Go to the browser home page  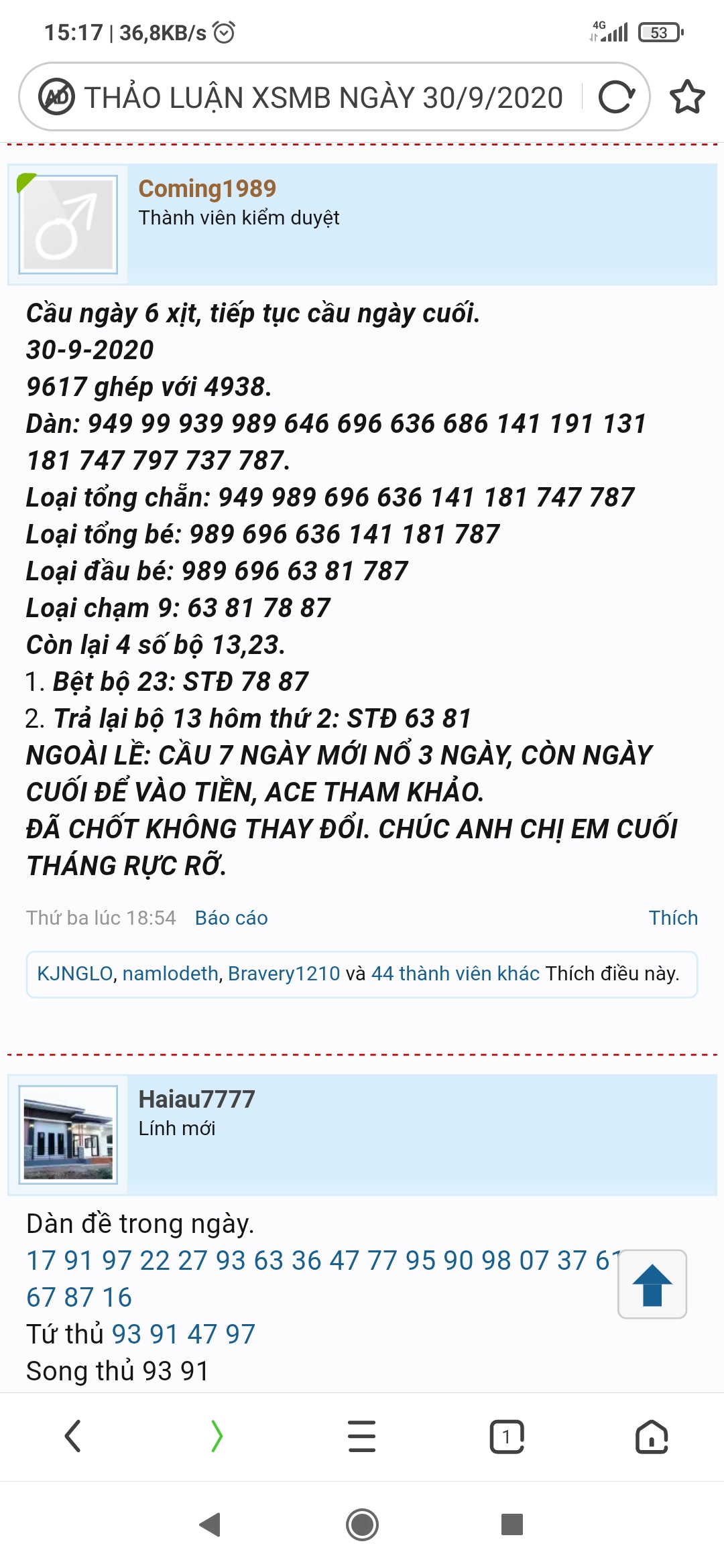652,1436
